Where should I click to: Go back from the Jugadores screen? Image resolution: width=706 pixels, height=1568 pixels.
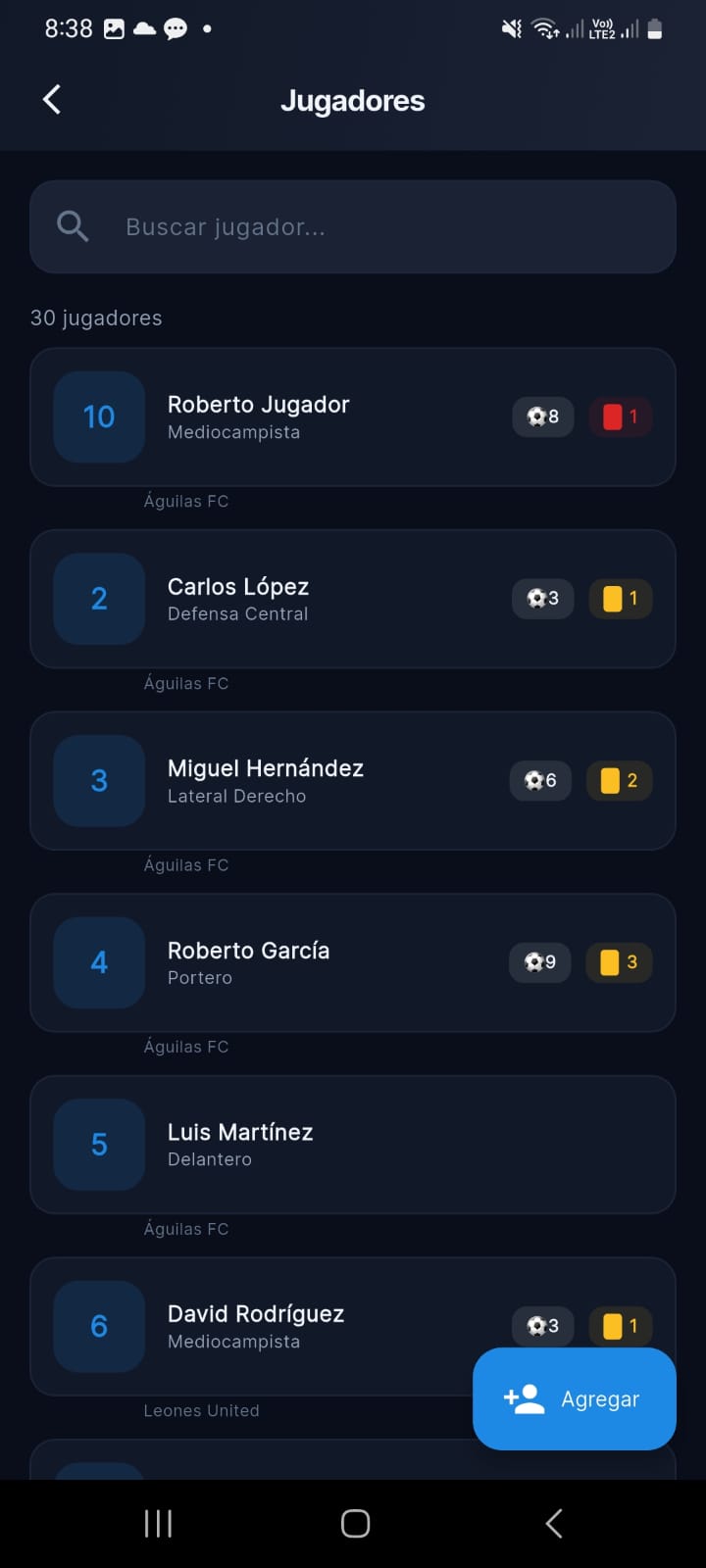tap(52, 100)
